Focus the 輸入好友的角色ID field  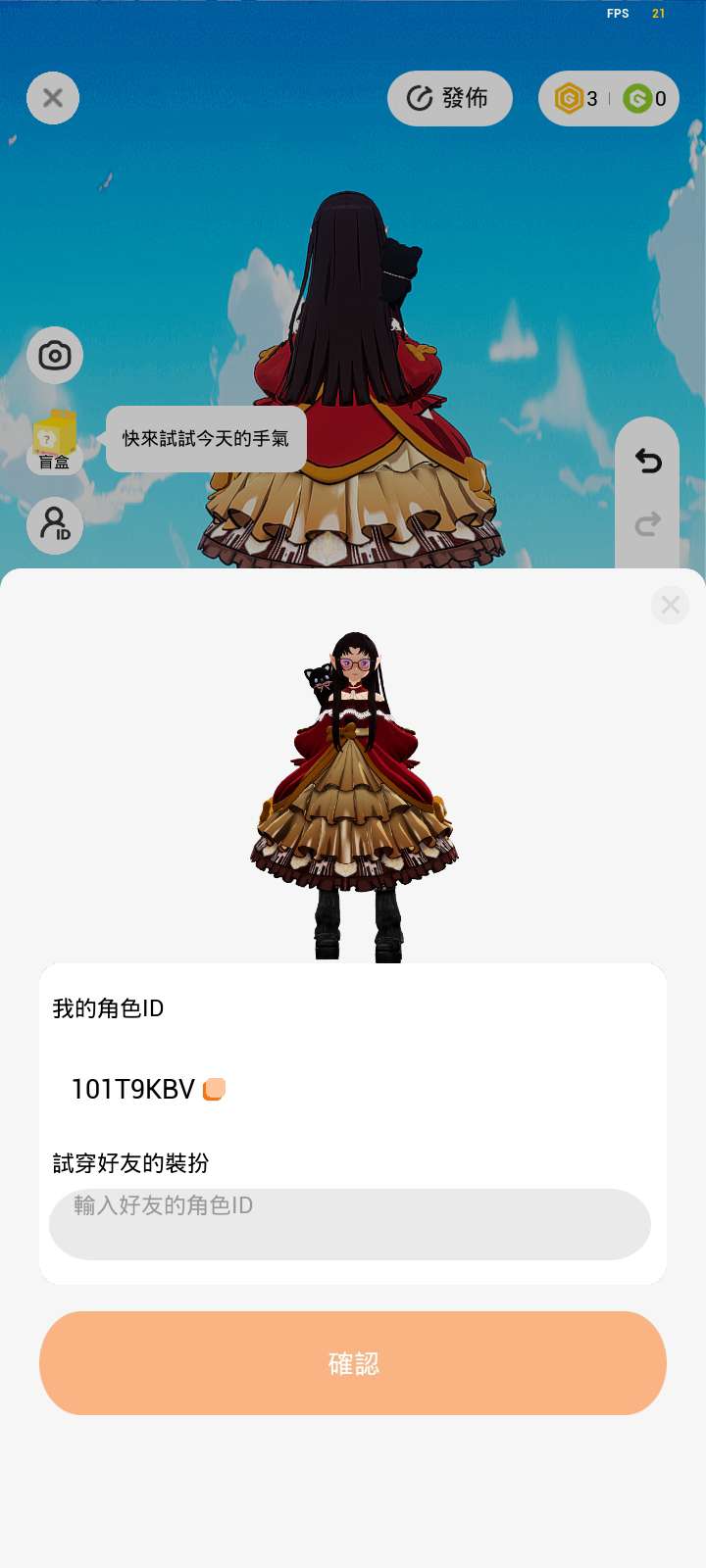(x=349, y=1223)
